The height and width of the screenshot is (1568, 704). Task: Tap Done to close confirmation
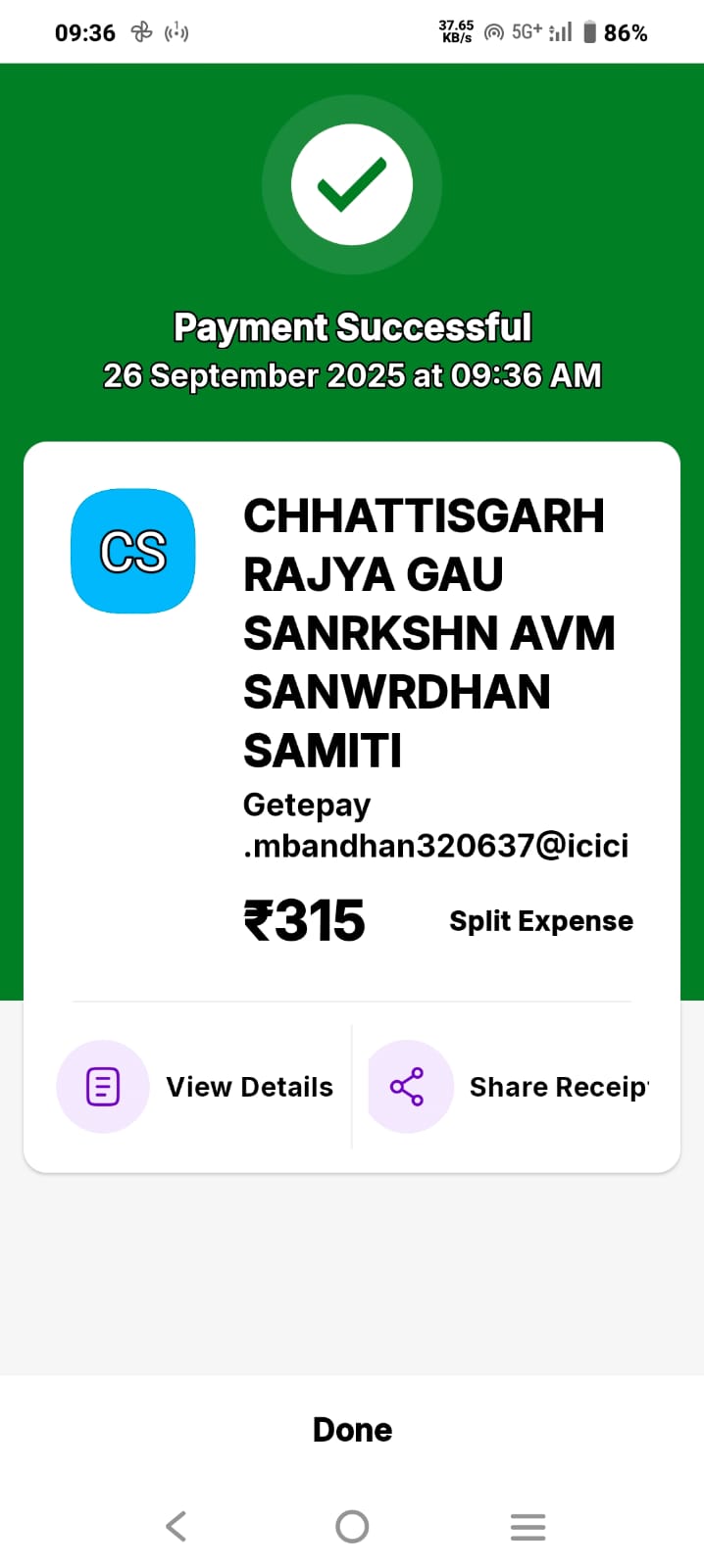click(x=352, y=1430)
